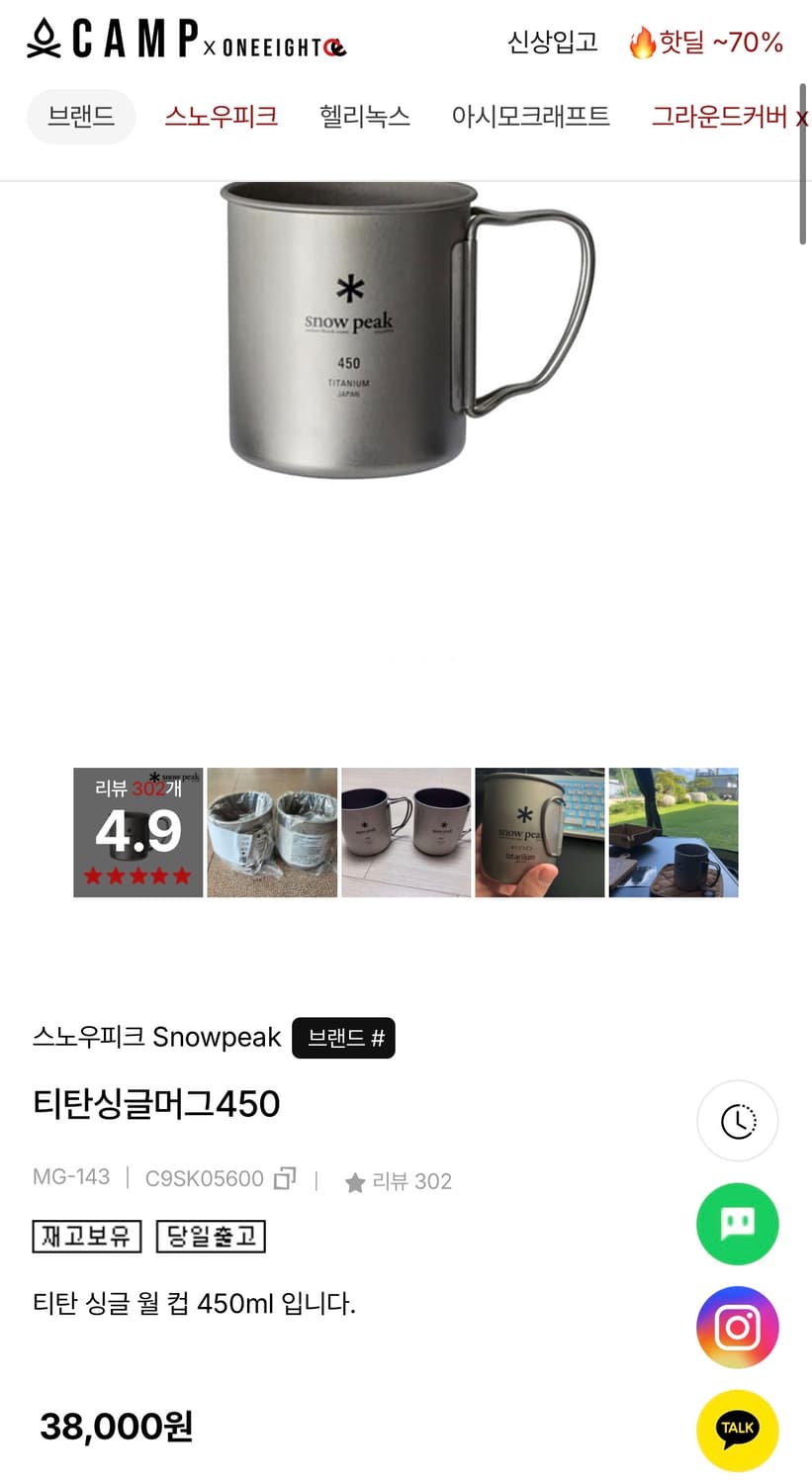Click the 브랜드 # badge button
Image resolution: width=812 pixels, height=1484 pixels.
point(343,1038)
